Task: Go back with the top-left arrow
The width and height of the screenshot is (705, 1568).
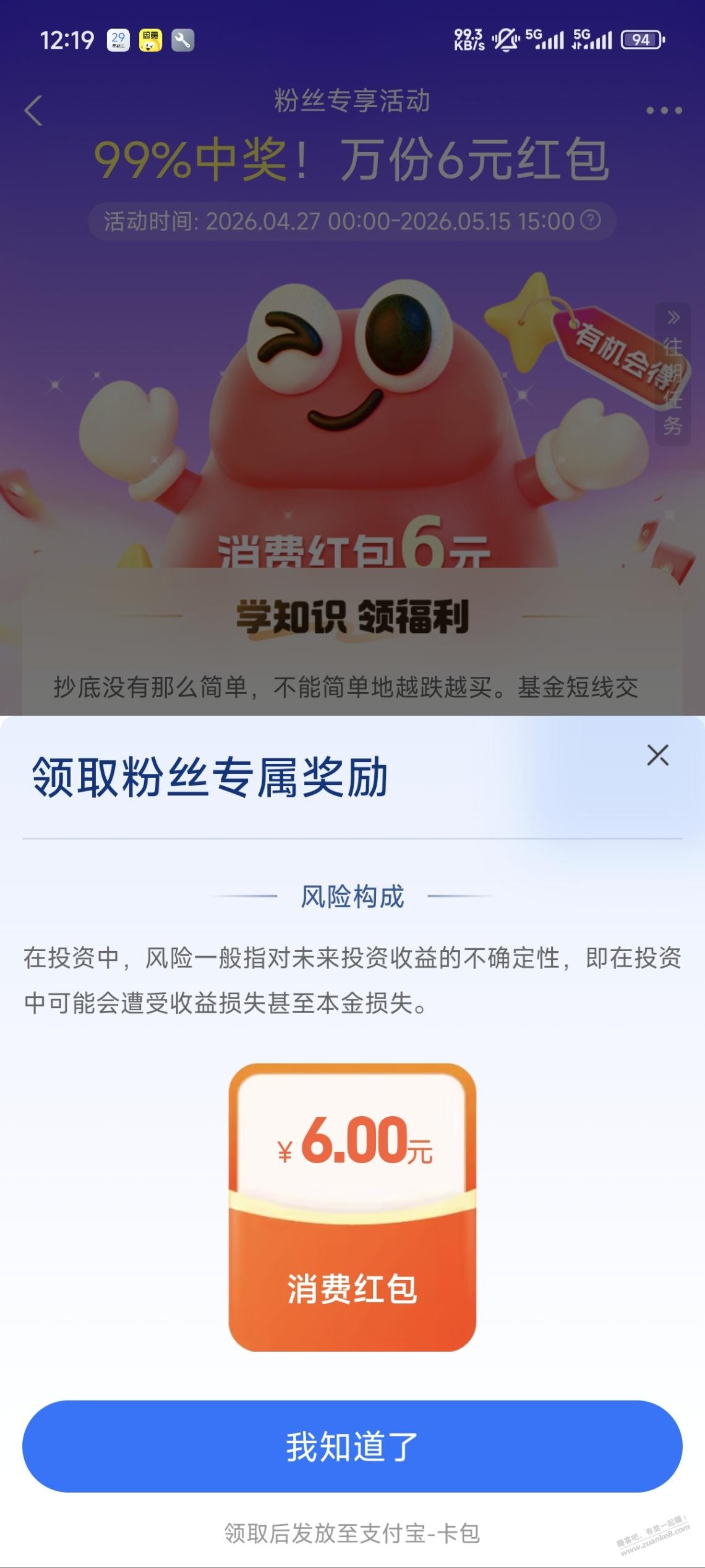Action: pyautogui.click(x=33, y=111)
